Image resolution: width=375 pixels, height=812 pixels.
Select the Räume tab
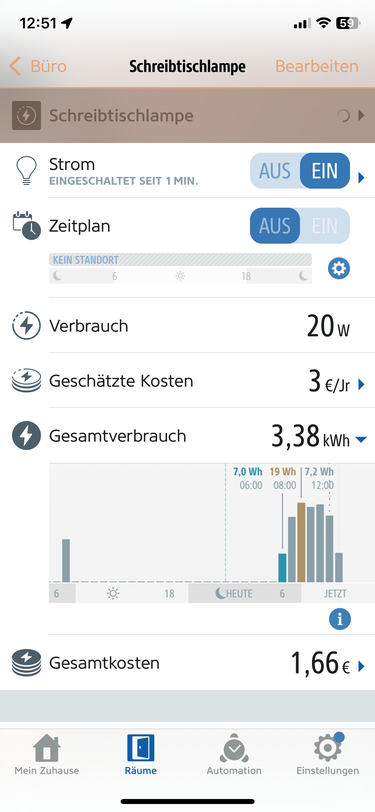[140, 755]
